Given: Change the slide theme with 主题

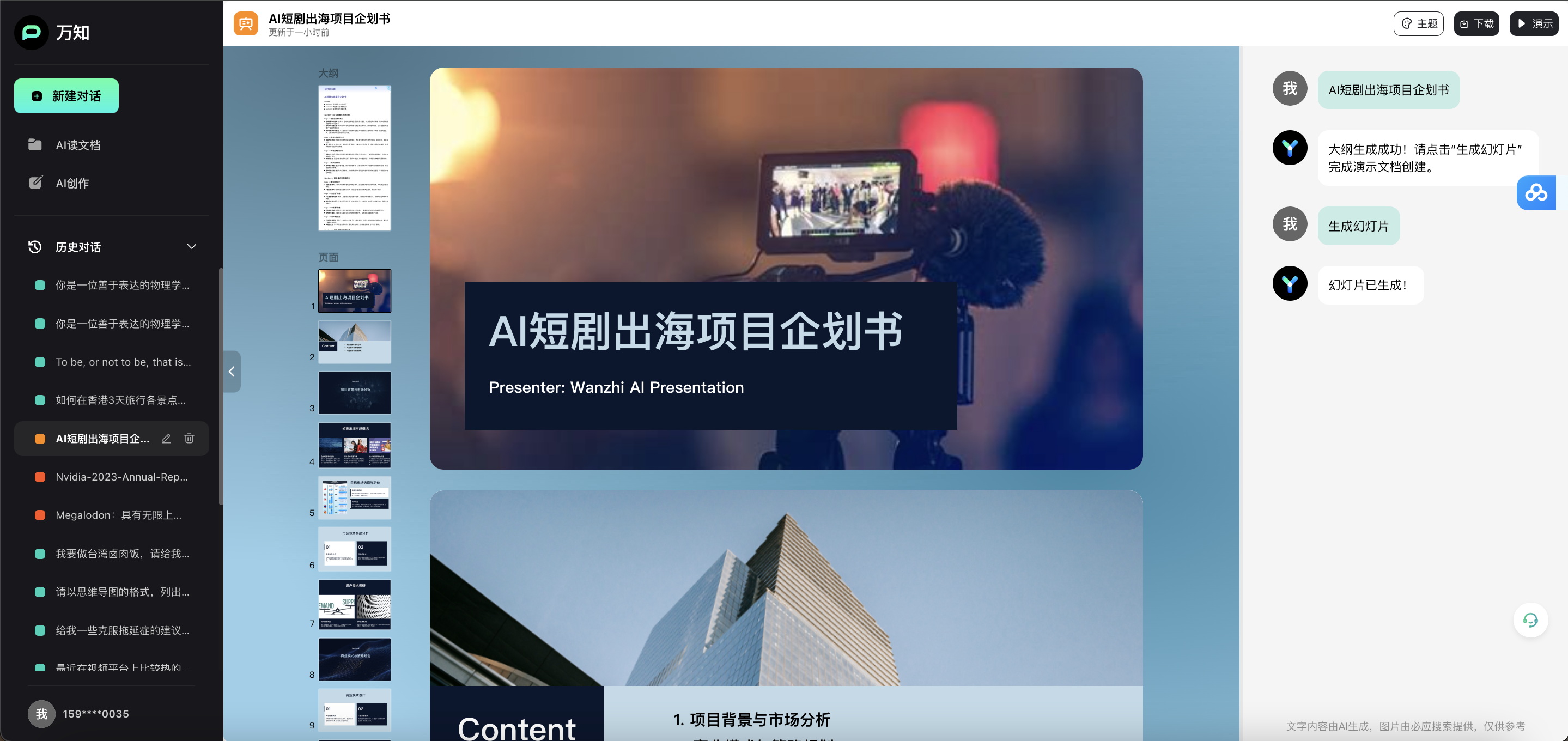Looking at the screenshot, I should 1418,24.
